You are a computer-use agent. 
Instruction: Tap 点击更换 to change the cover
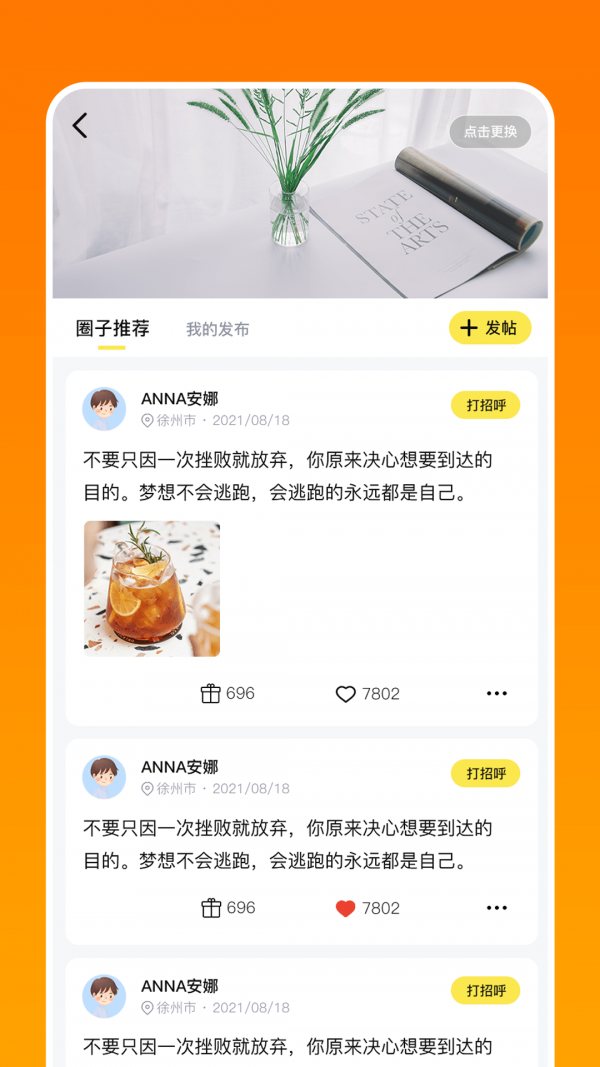pyautogui.click(x=490, y=132)
